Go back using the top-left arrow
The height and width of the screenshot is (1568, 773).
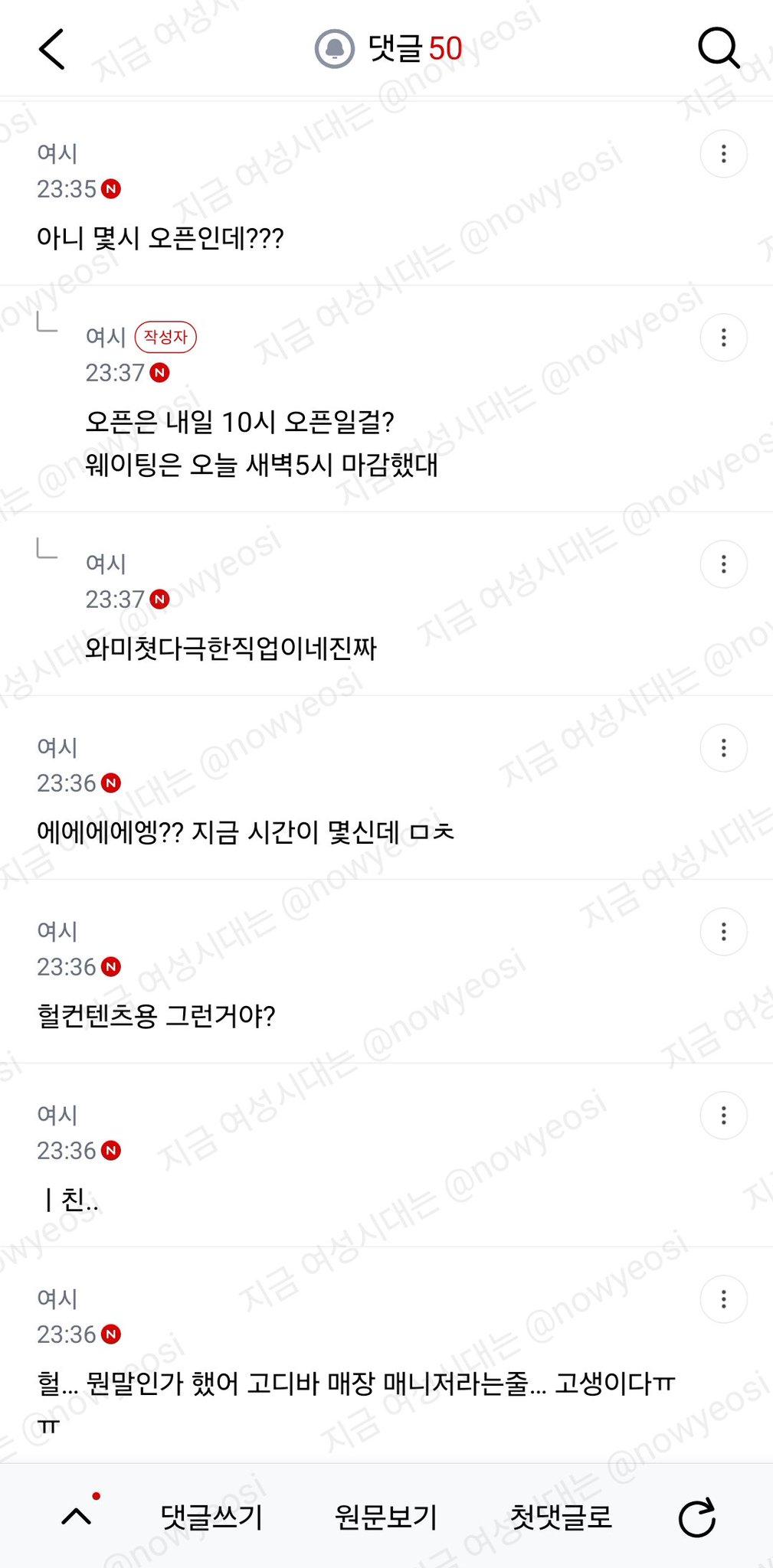pyautogui.click(x=51, y=49)
